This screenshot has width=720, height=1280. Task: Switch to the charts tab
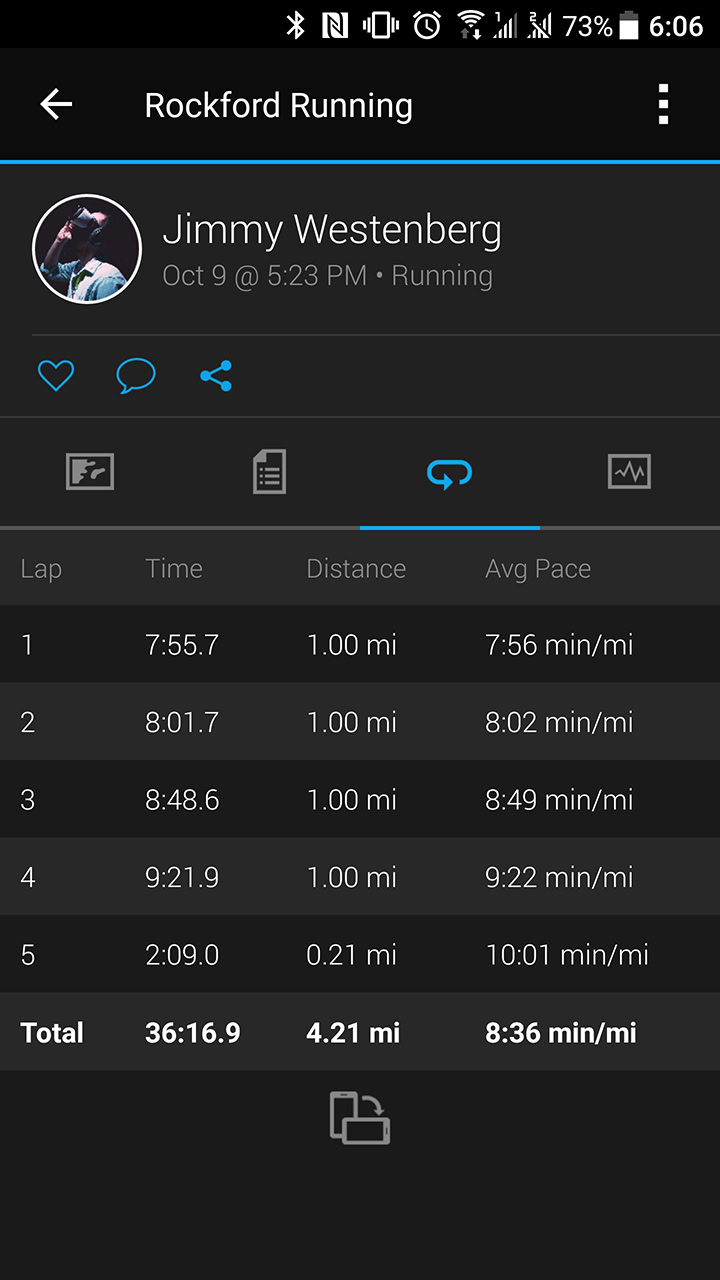pyautogui.click(x=630, y=471)
